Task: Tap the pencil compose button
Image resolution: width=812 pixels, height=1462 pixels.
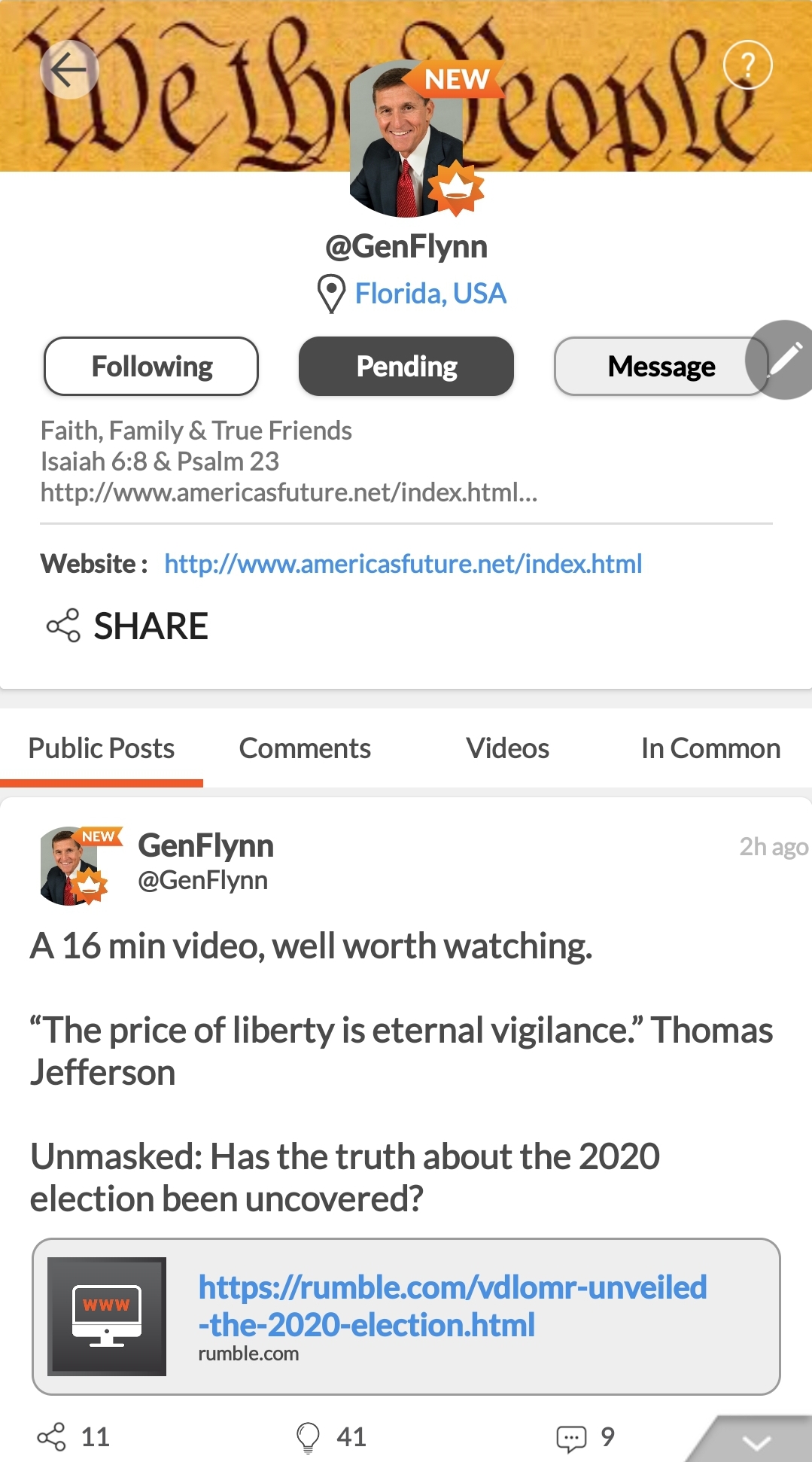Action: click(783, 360)
